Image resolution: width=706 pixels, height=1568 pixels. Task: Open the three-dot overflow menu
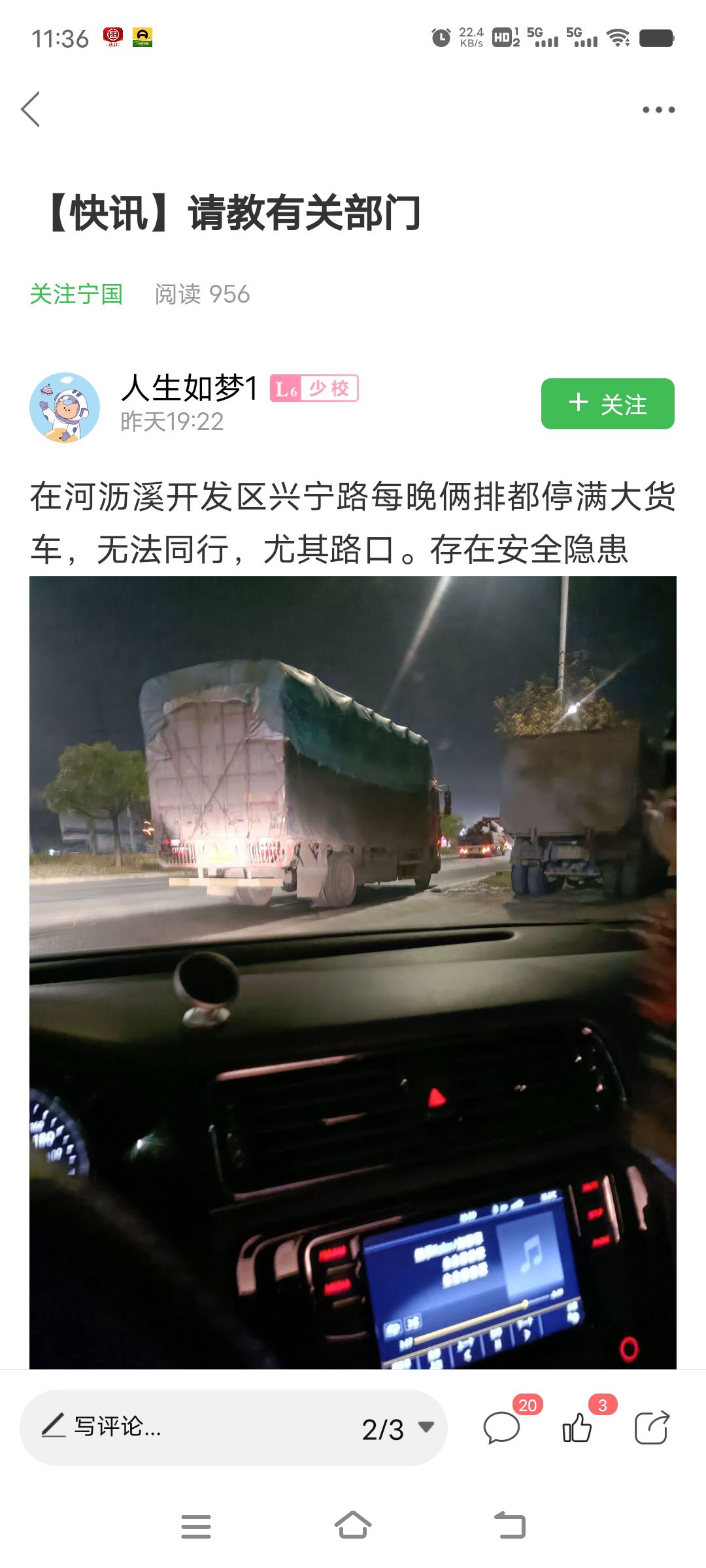pyautogui.click(x=658, y=110)
